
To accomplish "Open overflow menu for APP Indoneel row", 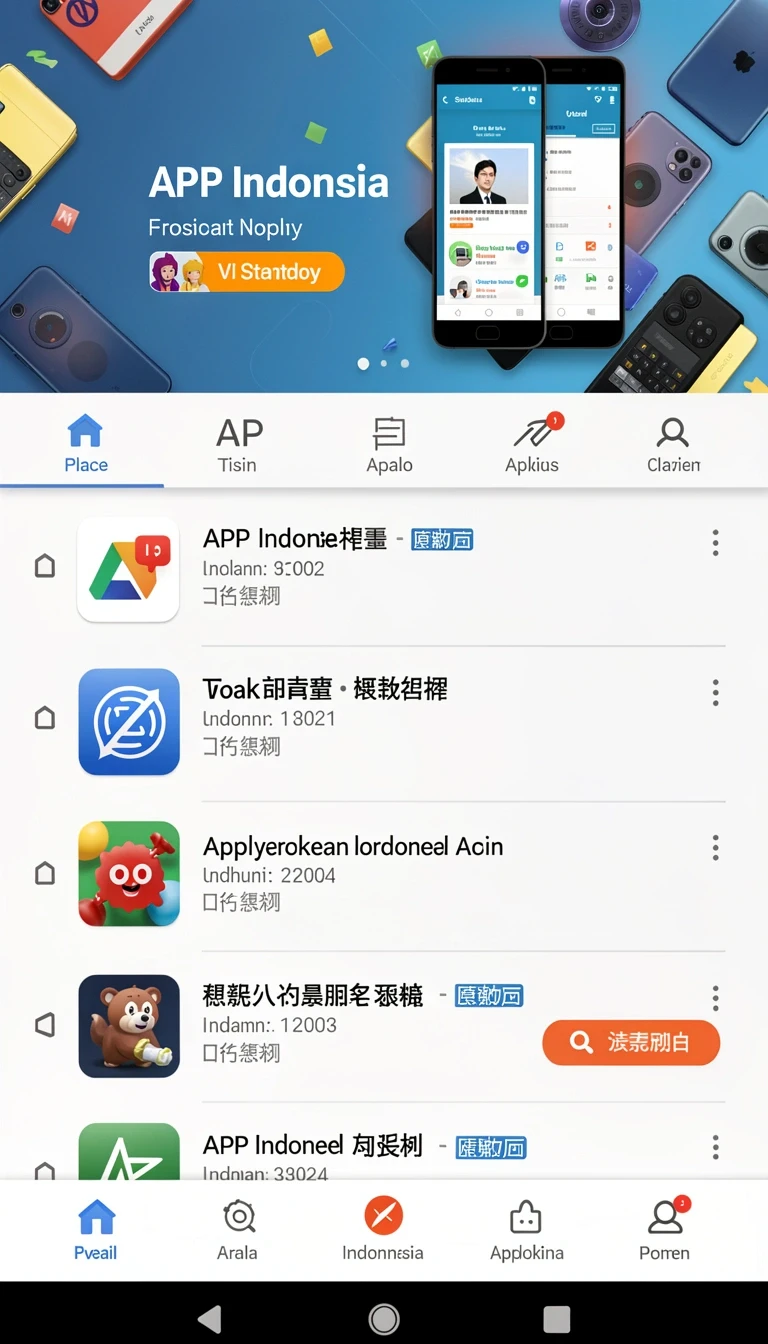I will (x=715, y=1146).
